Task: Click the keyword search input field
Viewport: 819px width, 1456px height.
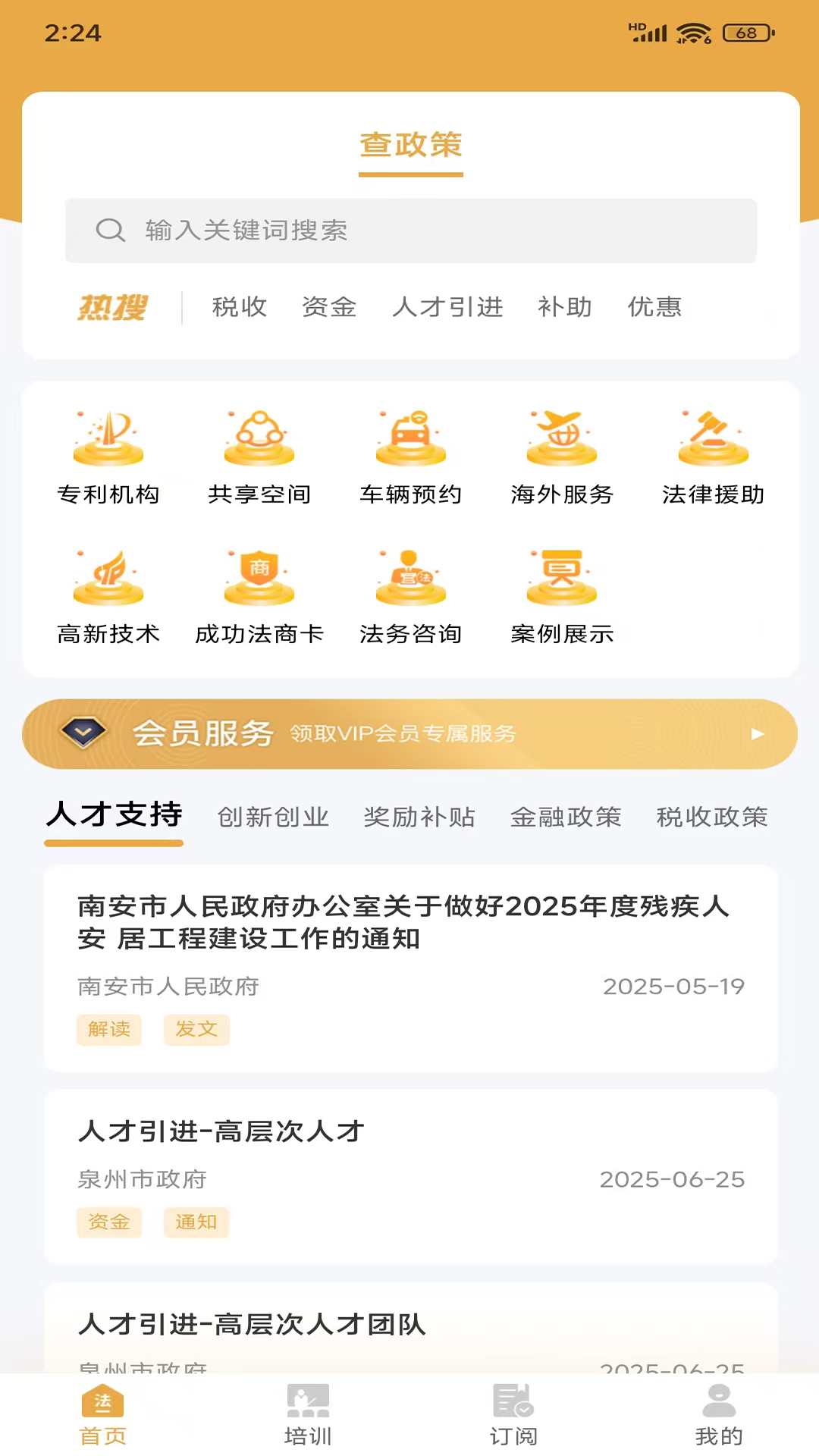Action: [x=409, y=231]
